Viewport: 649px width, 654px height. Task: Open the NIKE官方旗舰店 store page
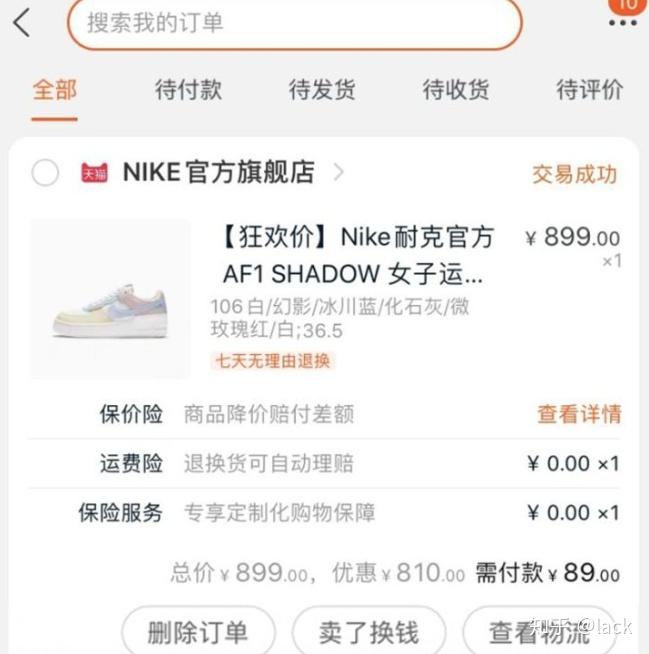[218, 173]
